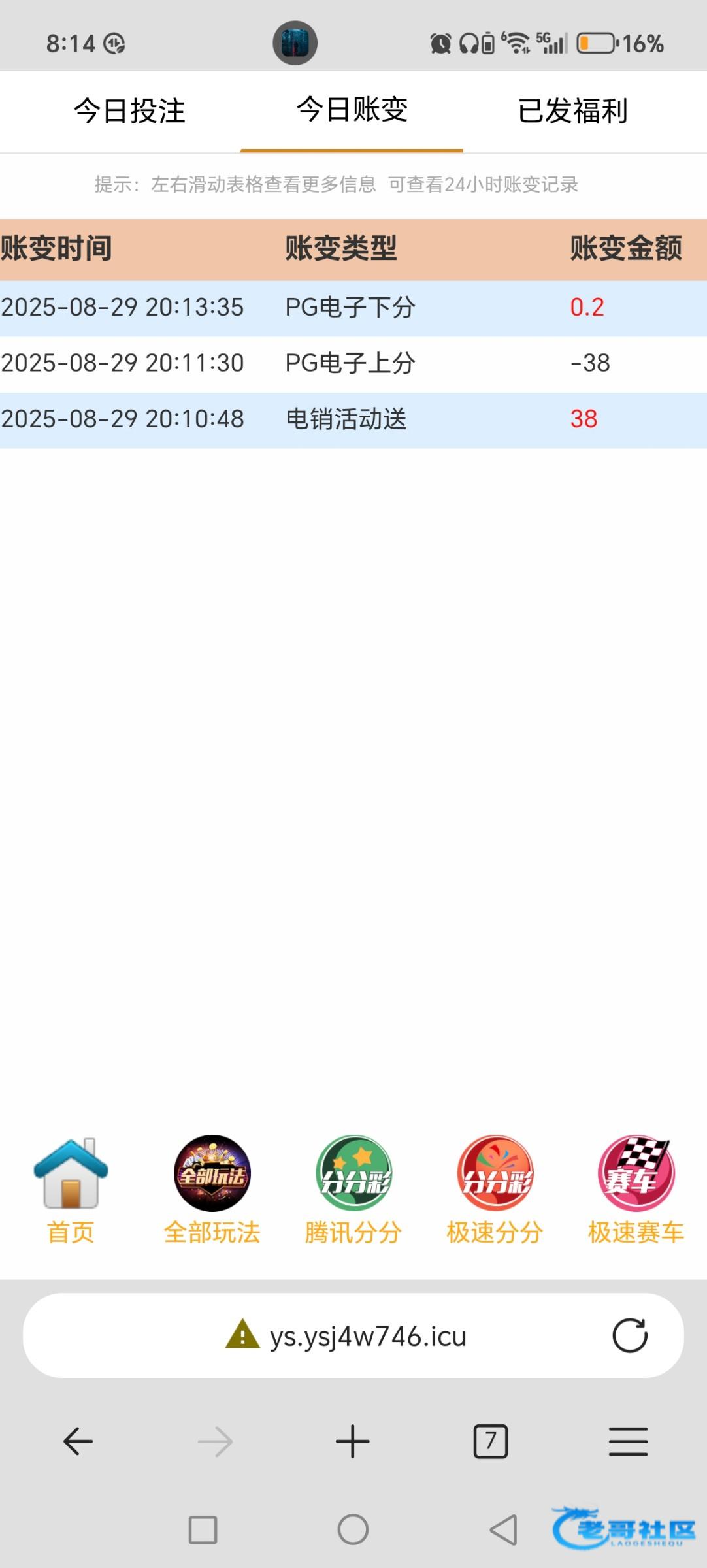707x1568 pixels.
Task: Open 极速赛车 game
Action: [x=636, y=1190]
